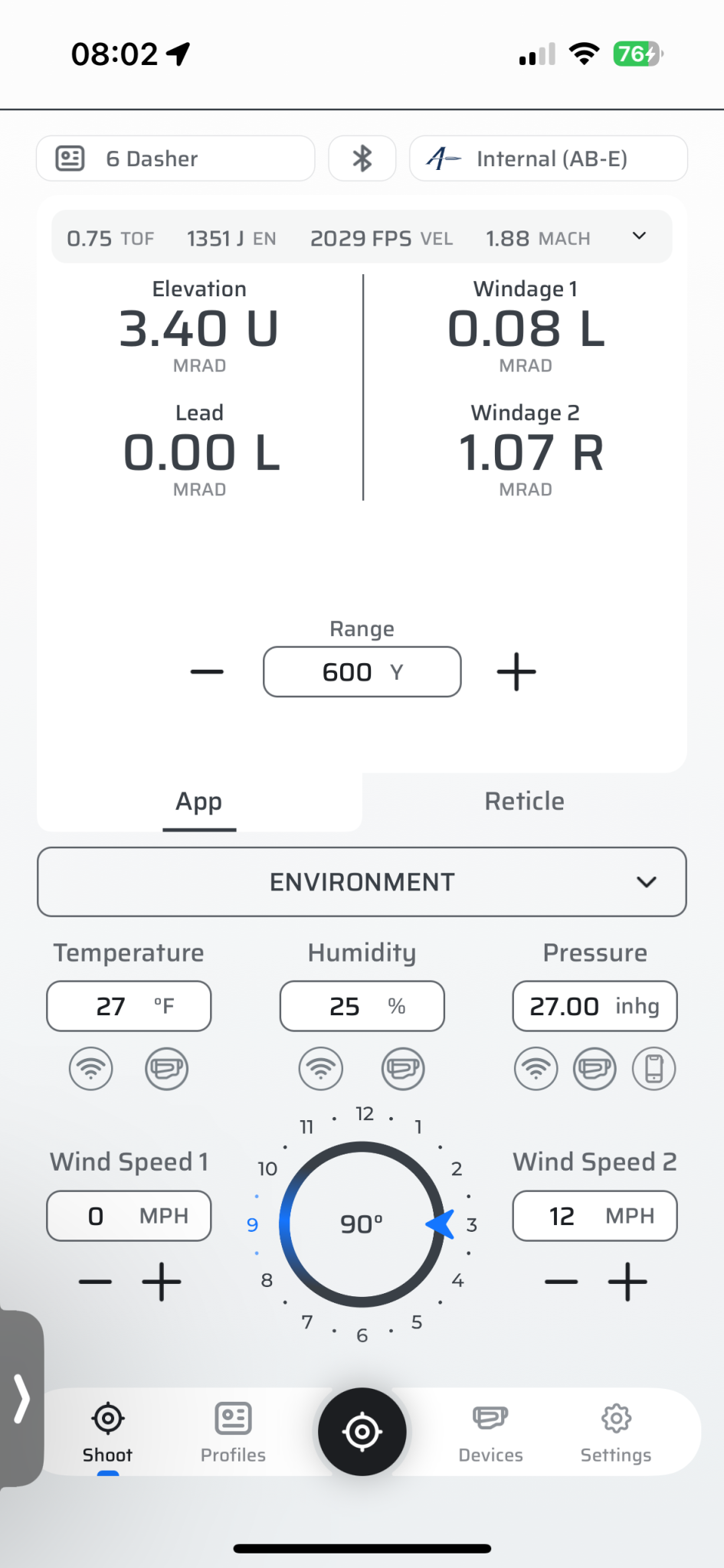Edit the Pressure inhg field
This screenshot has height=1568, width=724.
point(595,1006)
